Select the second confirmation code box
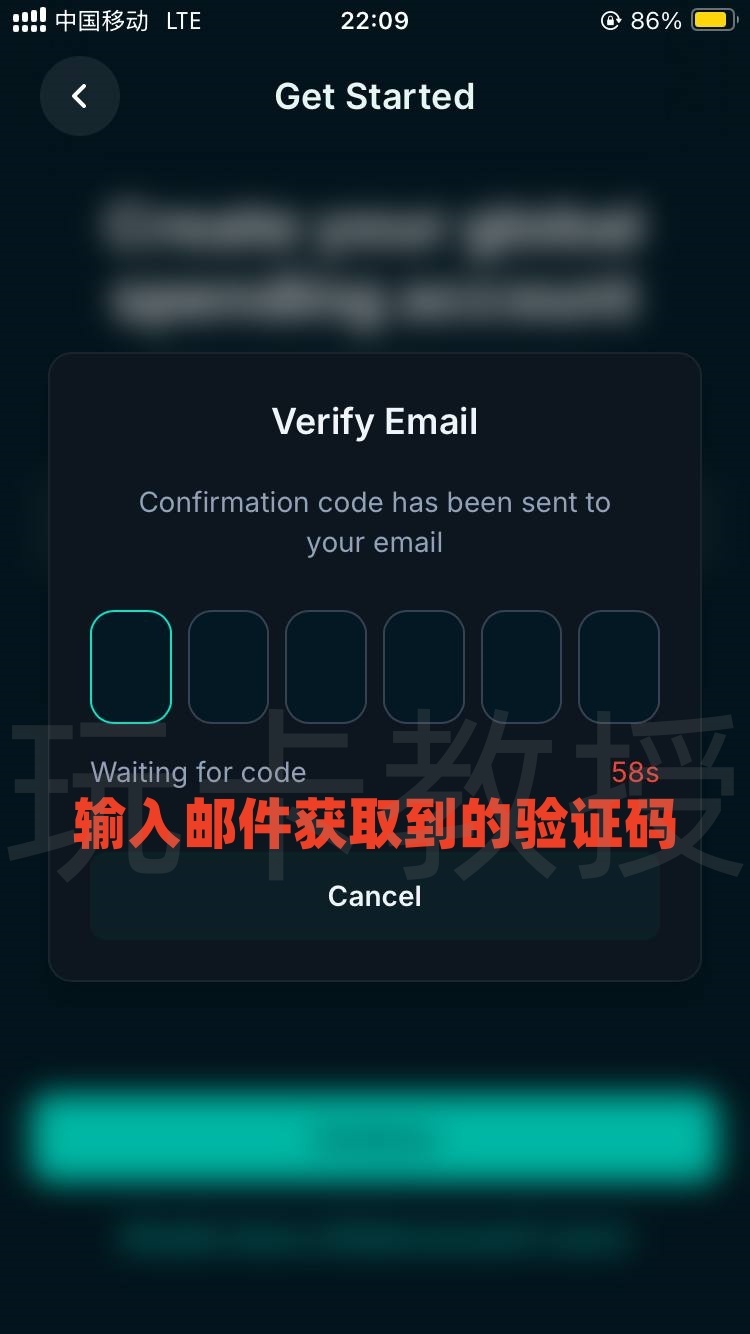 (228, 667)
